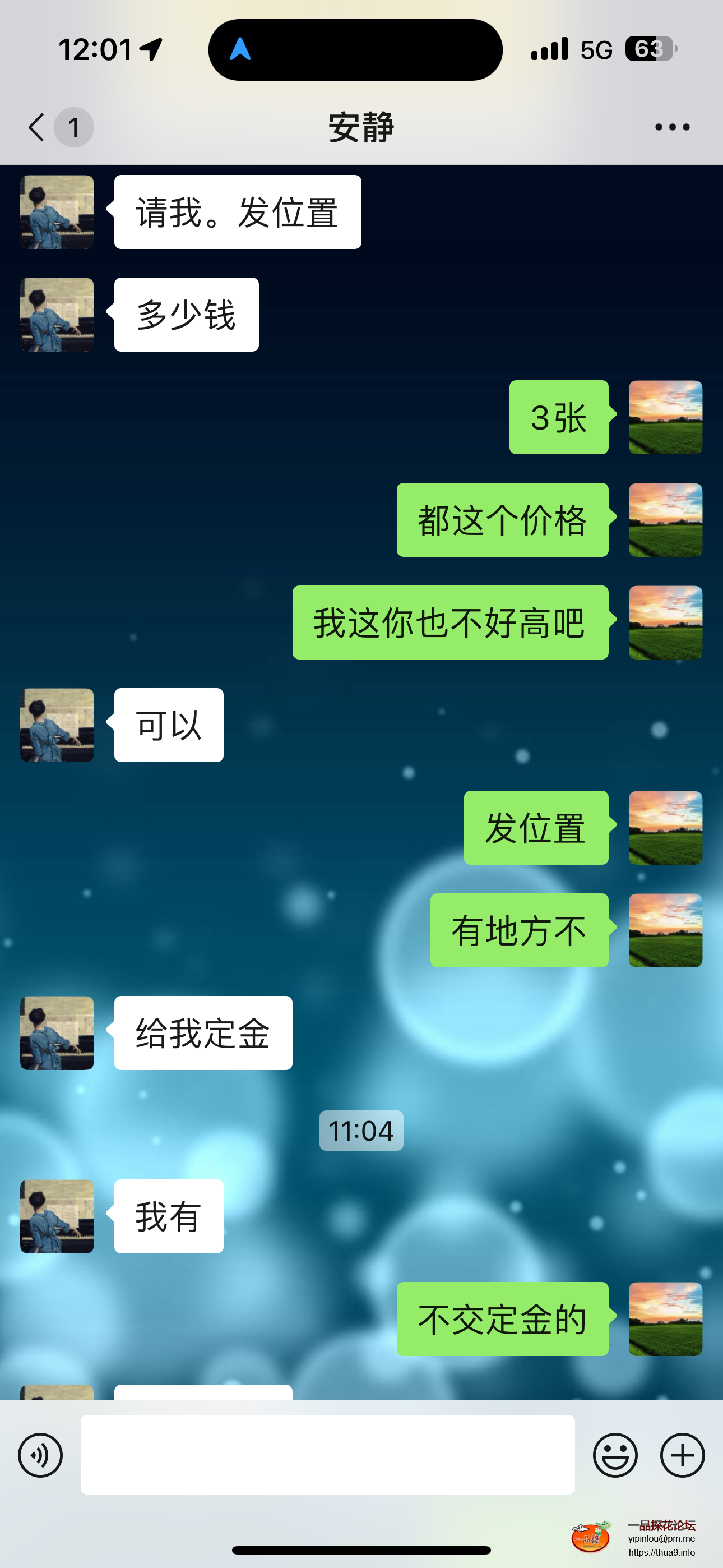Tap your own green field avatar
Screen dimensions: 723x1568
666,417
